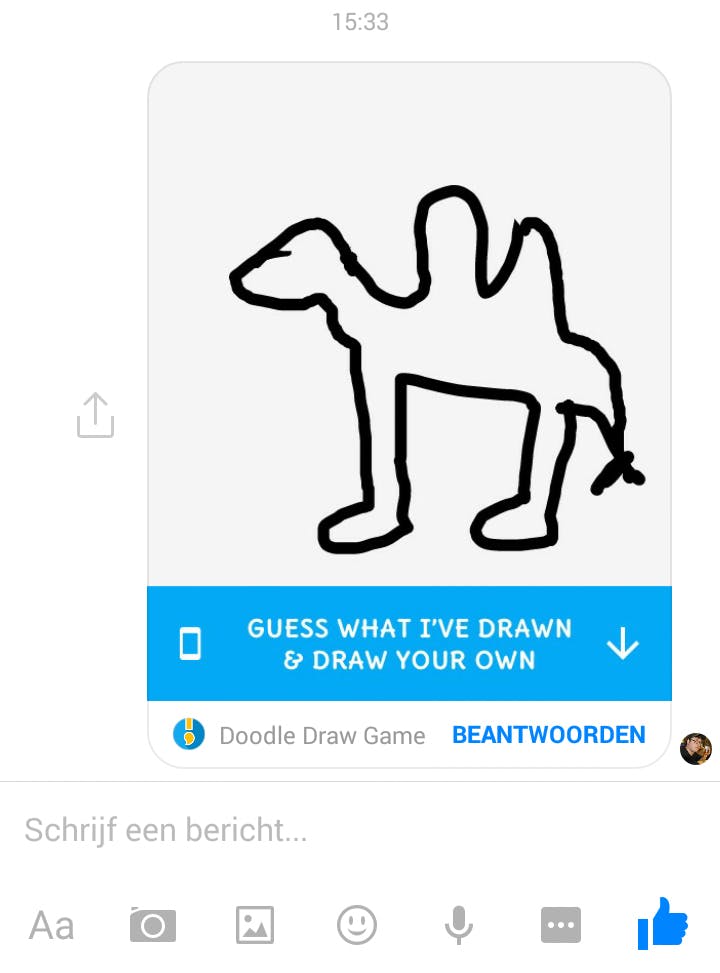Image resolution: width=720 pixels, height=973 pixels.
Task: Share the doodle message
Action: [x=96, y=415]
